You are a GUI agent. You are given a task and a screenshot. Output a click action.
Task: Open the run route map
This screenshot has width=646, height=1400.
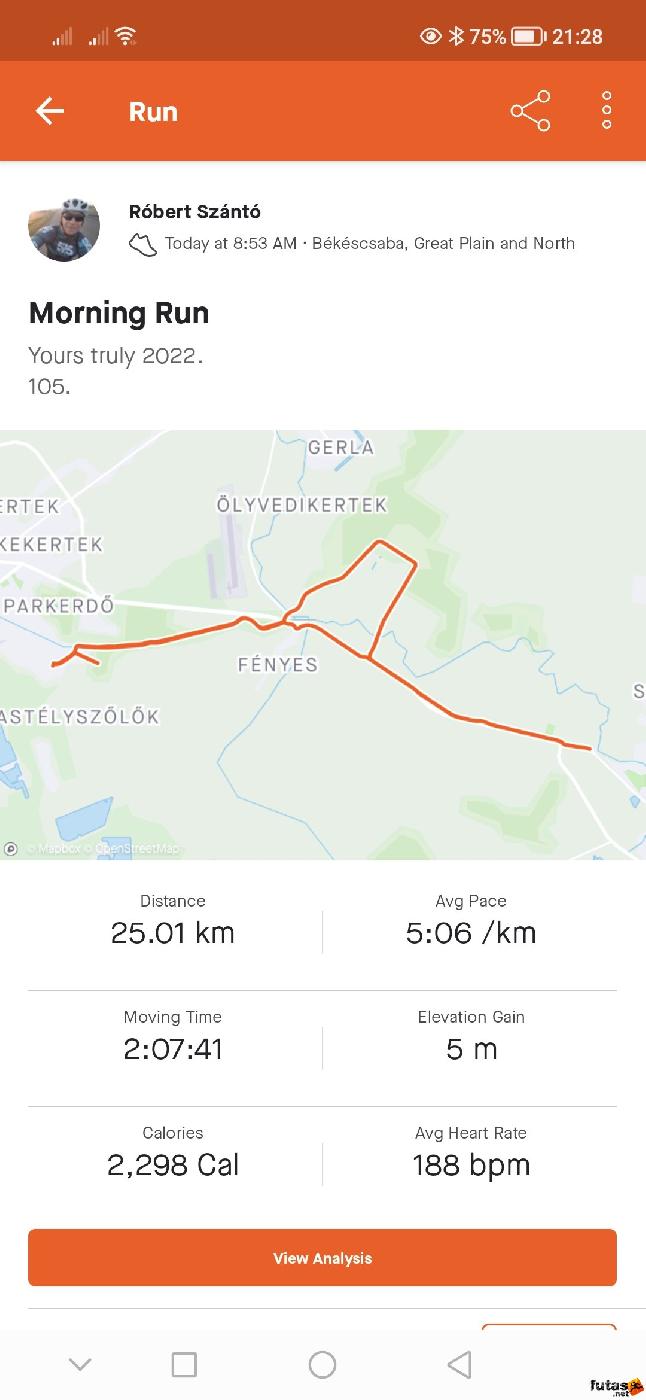322,644
